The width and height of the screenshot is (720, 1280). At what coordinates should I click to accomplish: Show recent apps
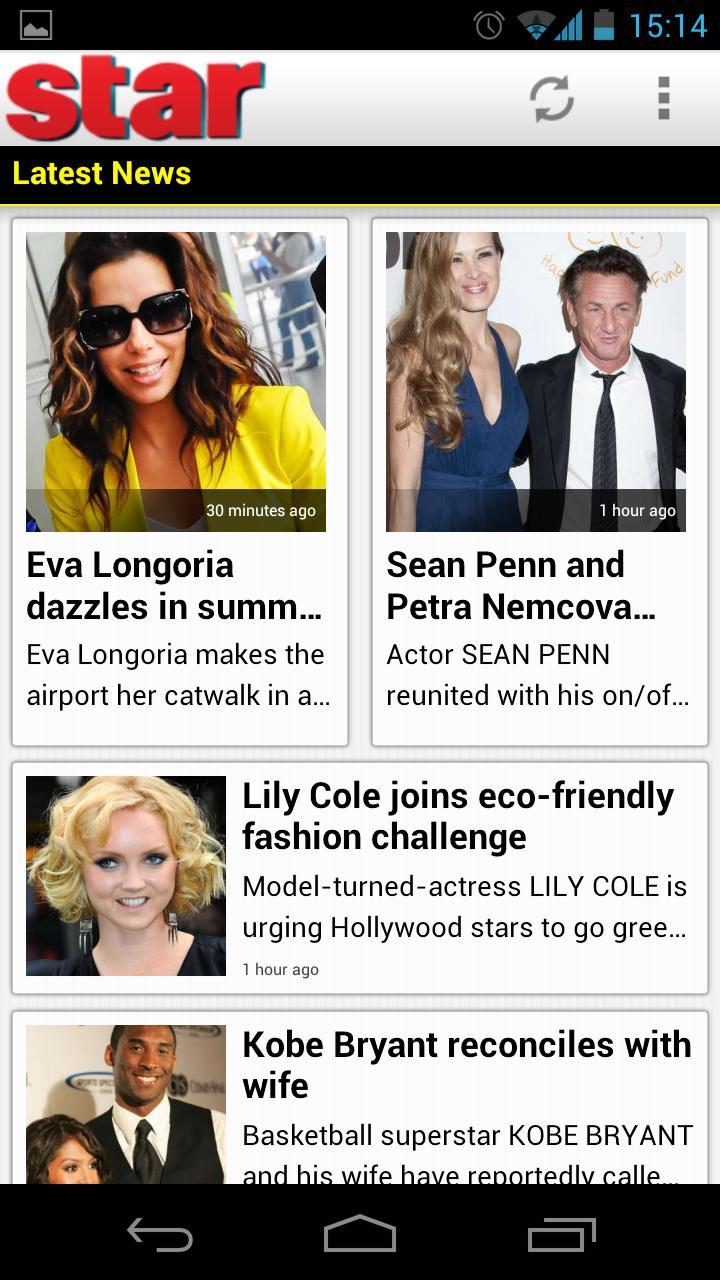click(561, 1236)
